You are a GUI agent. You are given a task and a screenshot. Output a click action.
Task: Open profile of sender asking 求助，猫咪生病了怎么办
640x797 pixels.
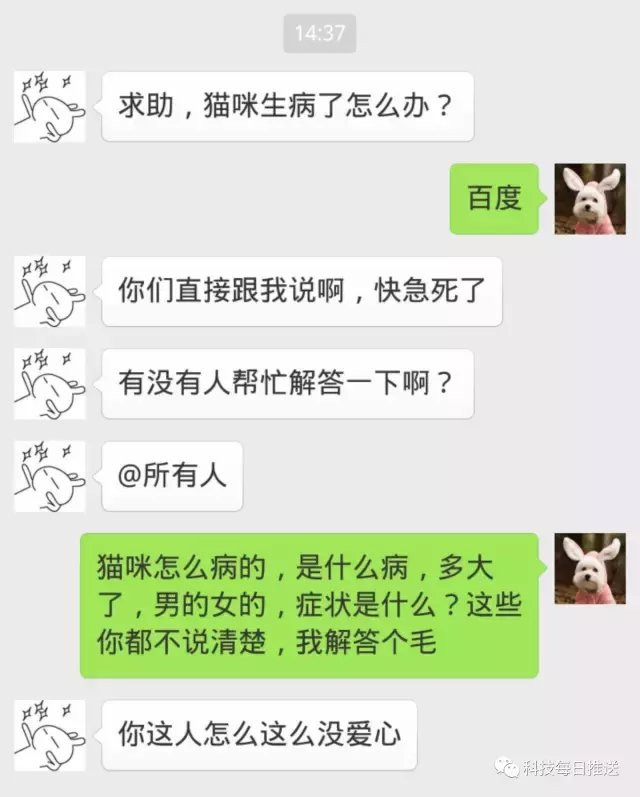(50, 106)
